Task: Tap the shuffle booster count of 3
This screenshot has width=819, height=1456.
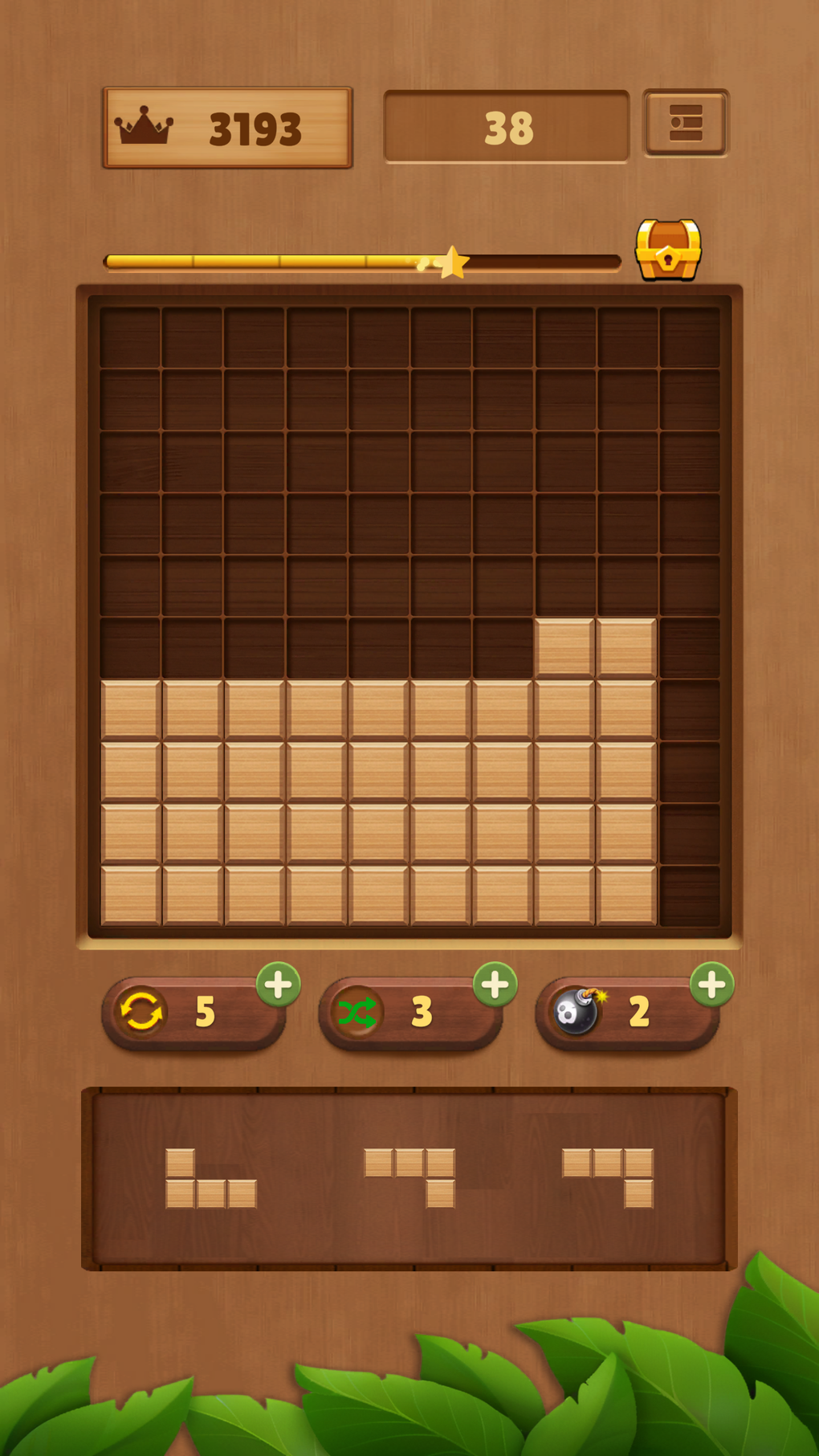Action: click(x=422, y=1011)
